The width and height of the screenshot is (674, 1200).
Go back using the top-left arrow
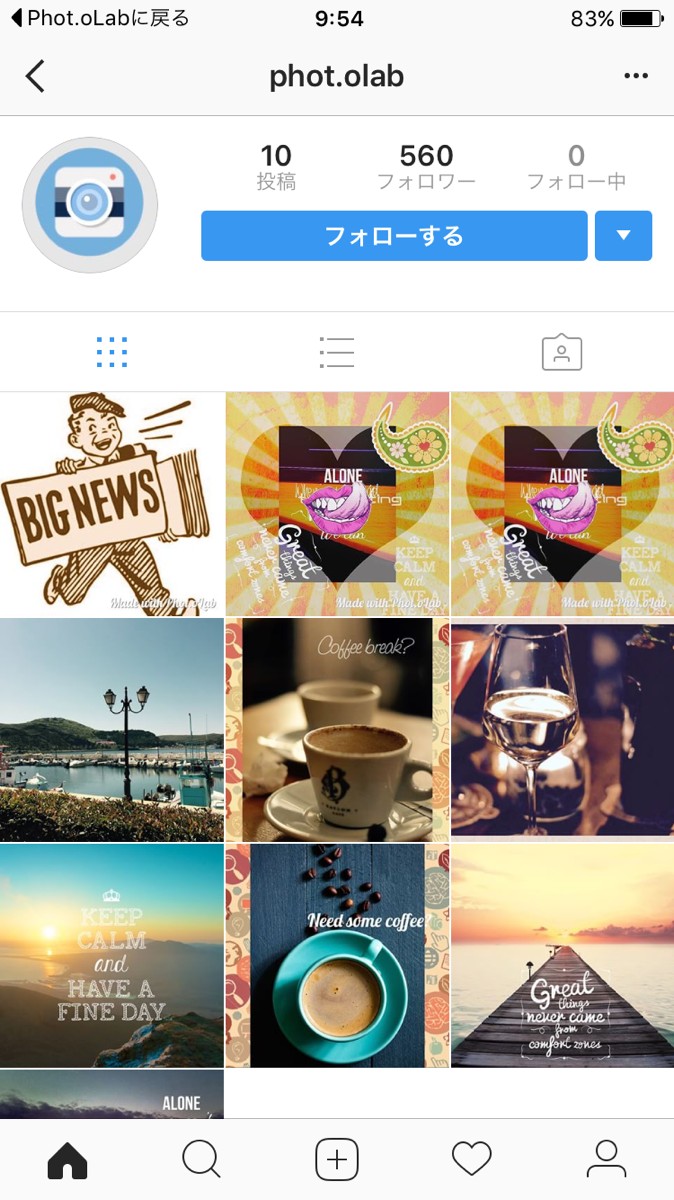point(35,76)
